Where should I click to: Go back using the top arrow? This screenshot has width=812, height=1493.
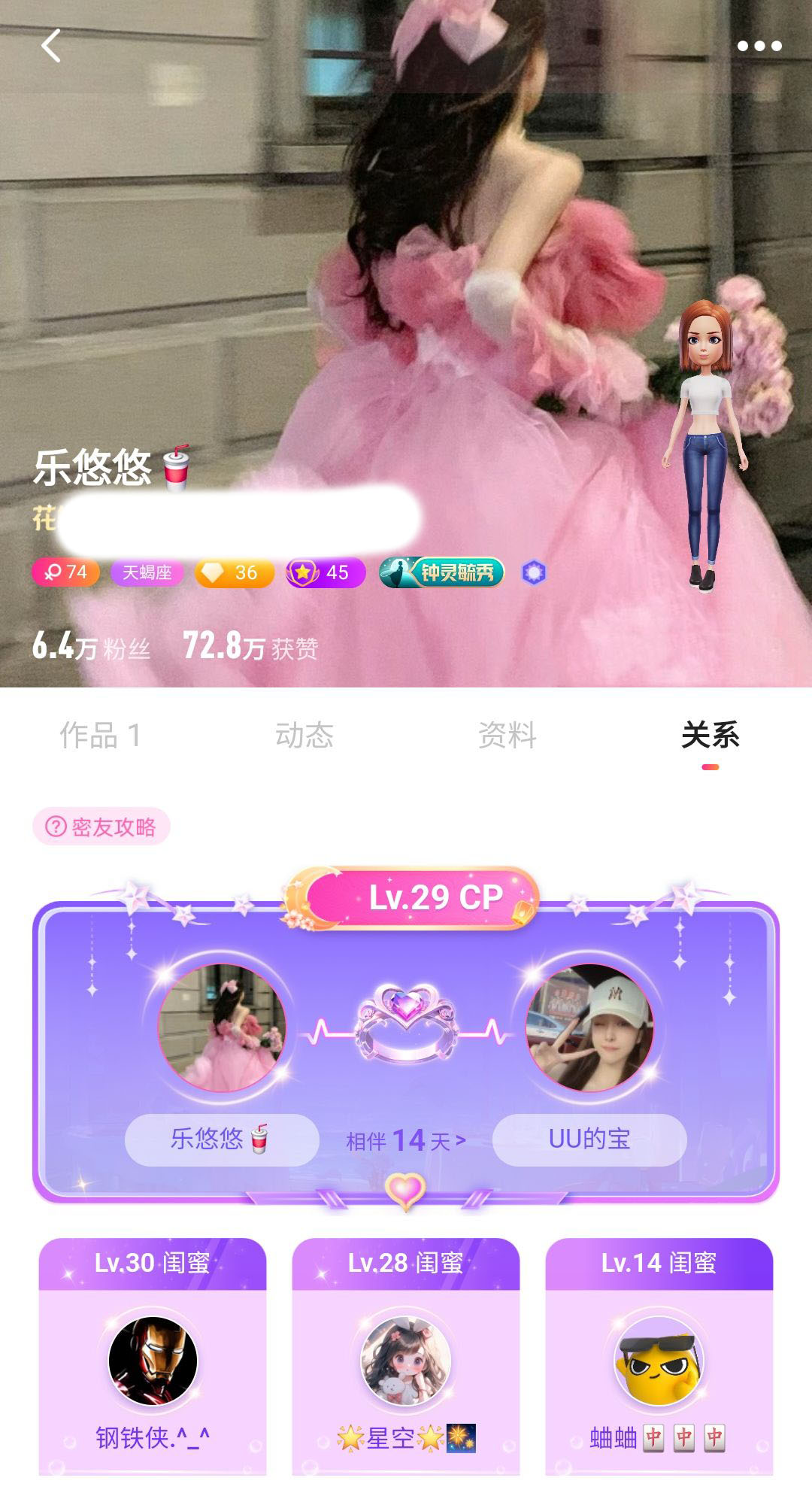pos(51,47)
